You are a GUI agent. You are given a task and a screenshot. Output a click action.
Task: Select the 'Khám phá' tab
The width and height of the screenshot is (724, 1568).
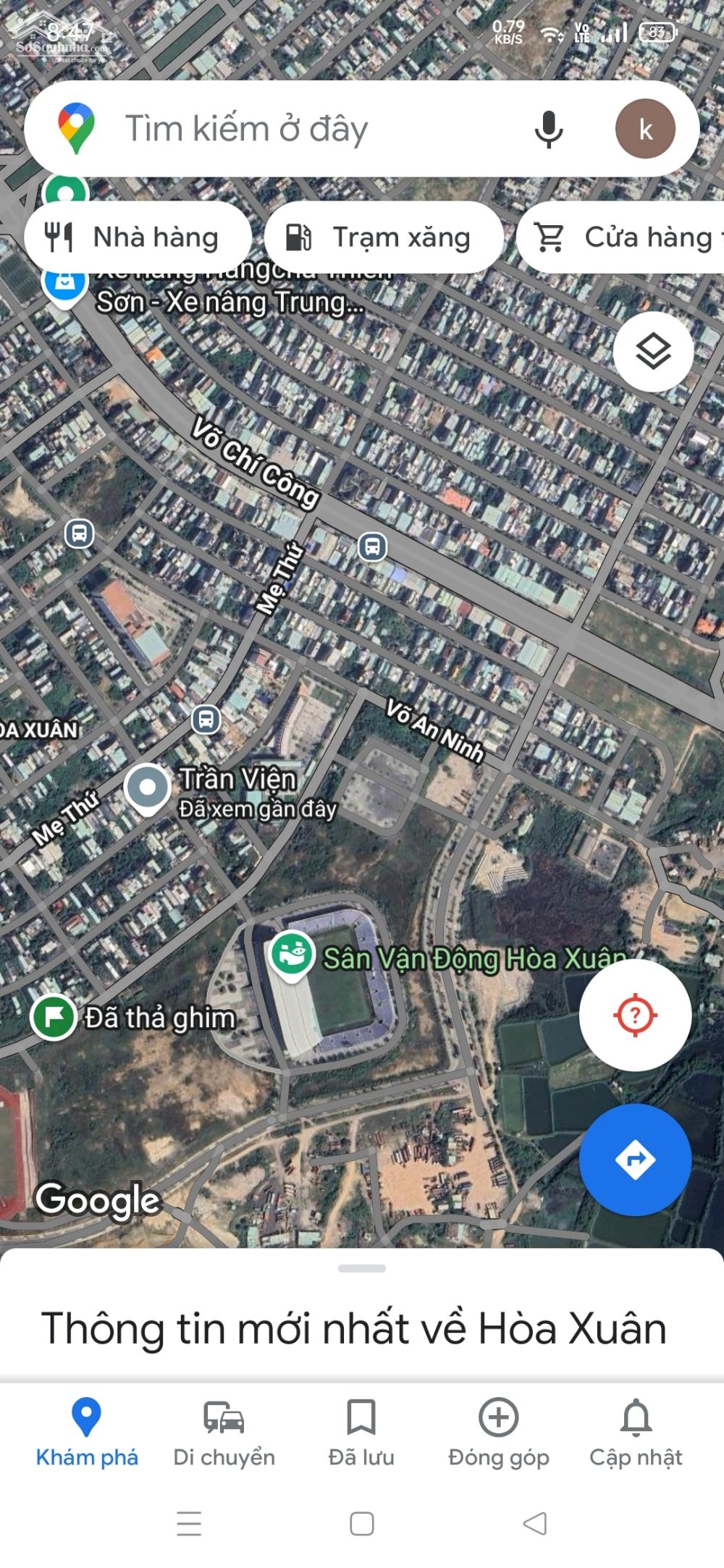86,1433
